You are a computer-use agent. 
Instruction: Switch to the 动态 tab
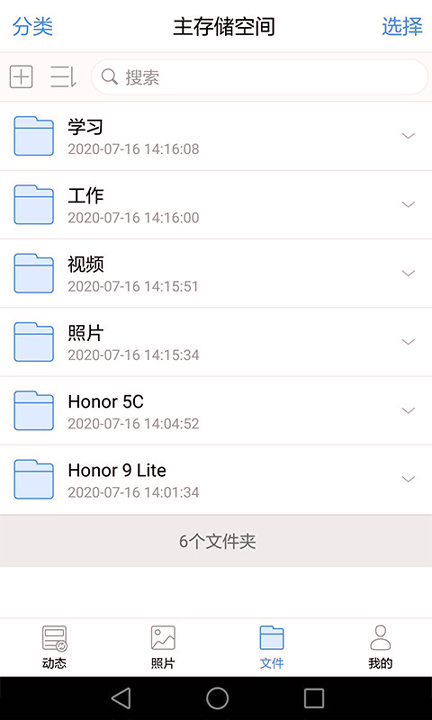(x=54, y=647)
